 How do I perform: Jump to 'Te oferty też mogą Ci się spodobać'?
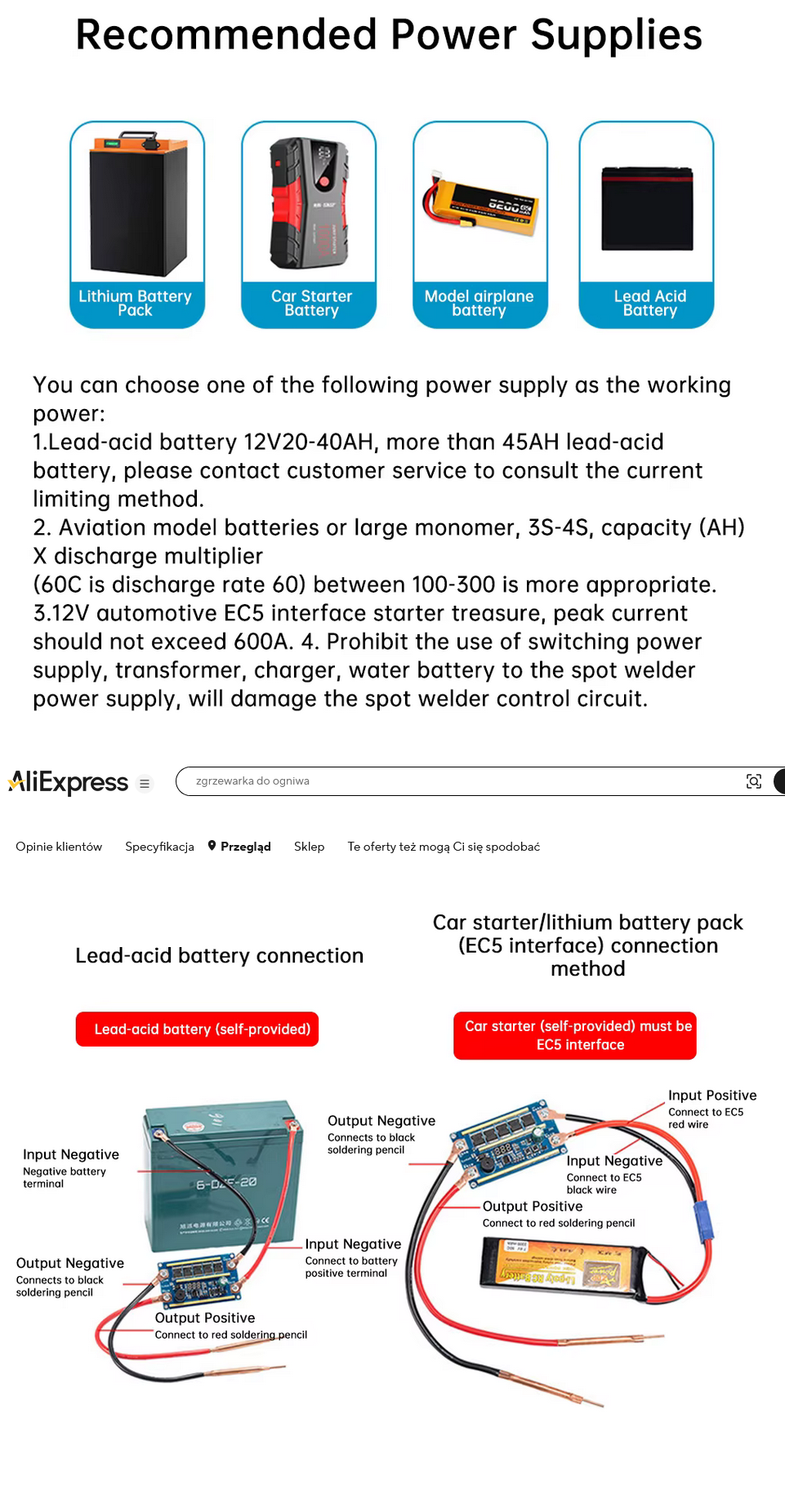(x=444, y=847)
